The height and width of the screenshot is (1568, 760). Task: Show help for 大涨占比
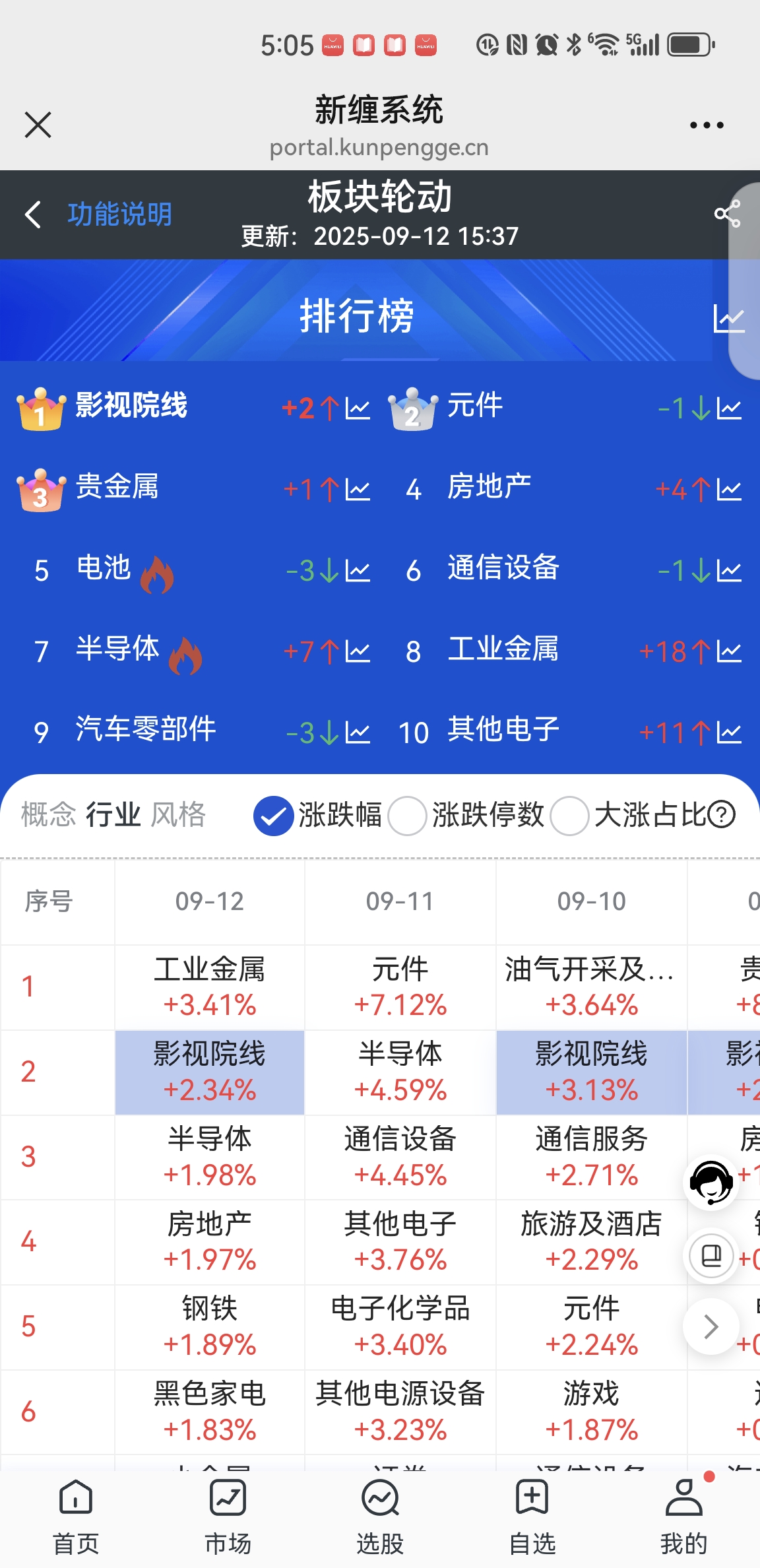[x=721, y=814]
